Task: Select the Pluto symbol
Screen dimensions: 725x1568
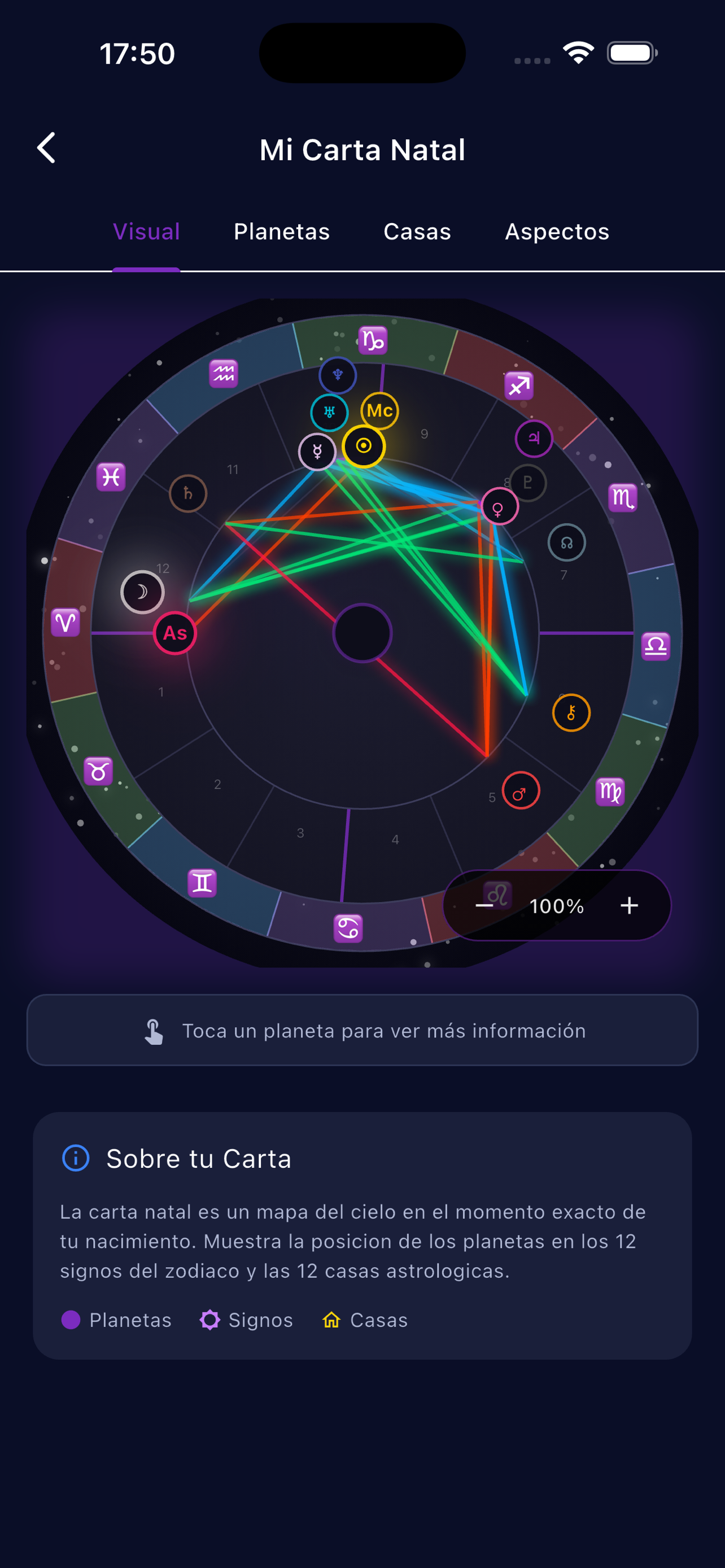Action: (527, 483)
